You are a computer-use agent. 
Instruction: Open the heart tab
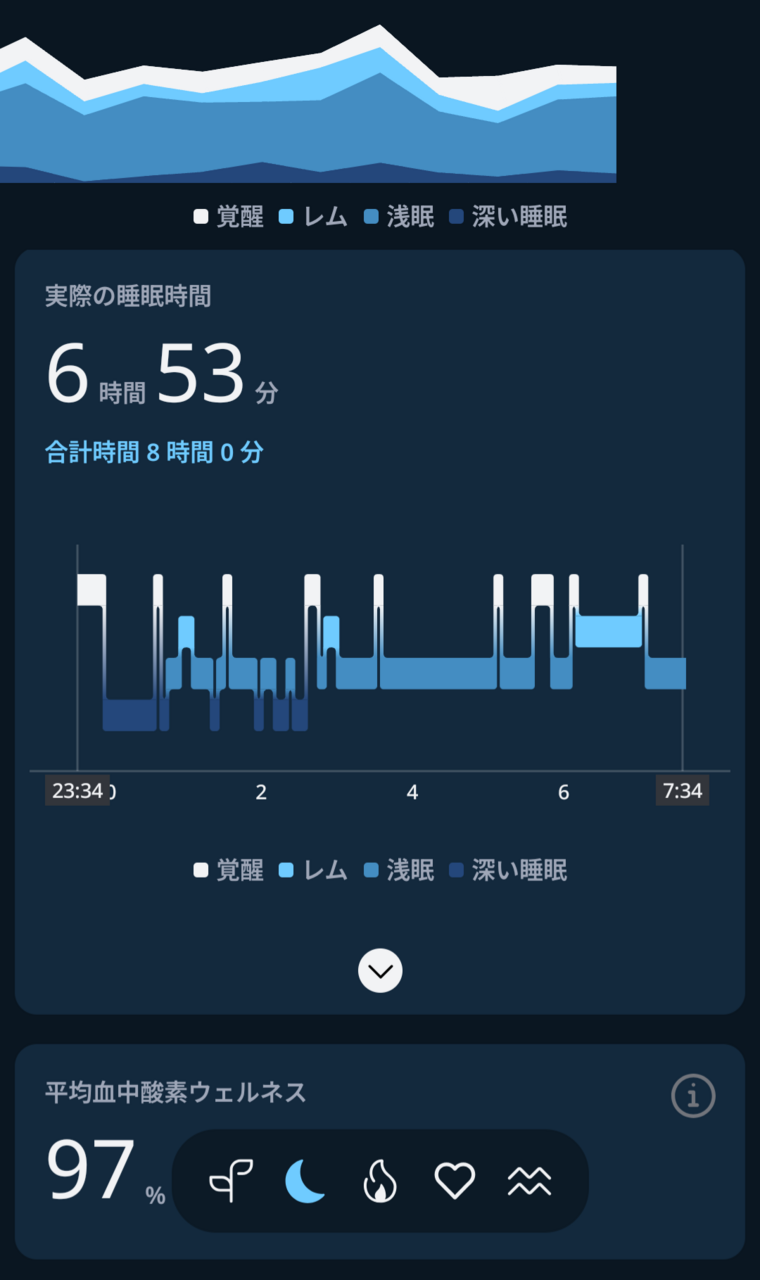[x=454, y=1181]
